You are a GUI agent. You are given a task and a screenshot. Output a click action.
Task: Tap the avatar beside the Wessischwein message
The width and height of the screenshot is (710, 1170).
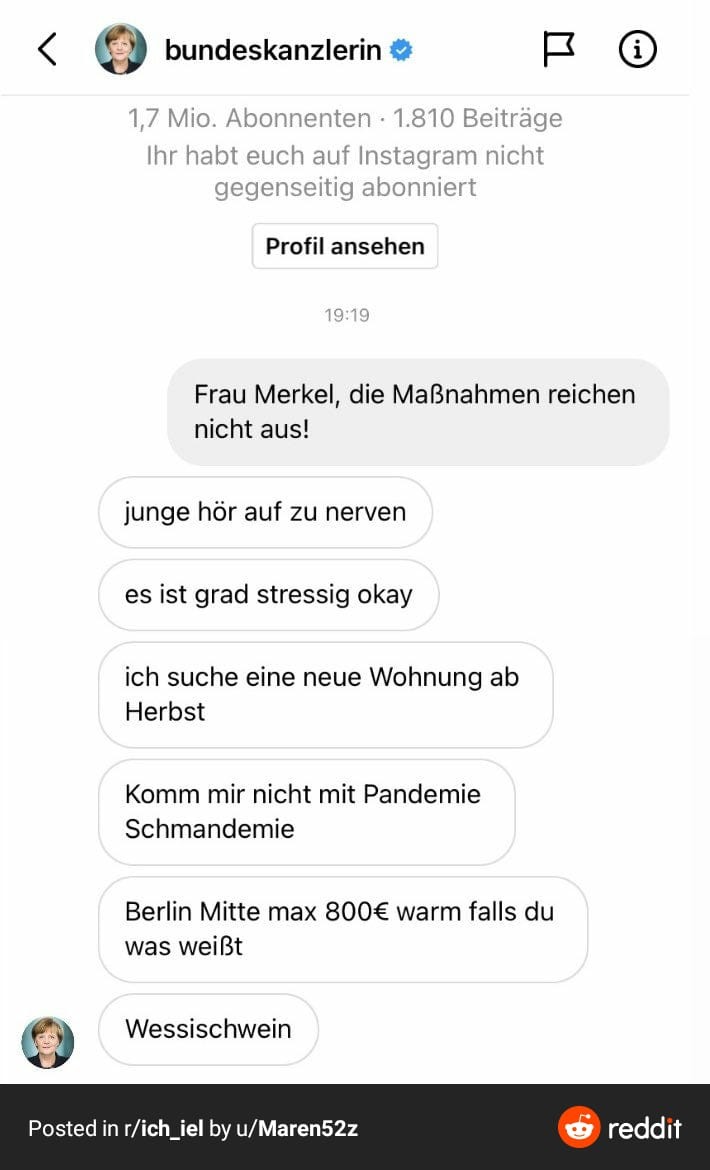click(x=48, y=1042)
